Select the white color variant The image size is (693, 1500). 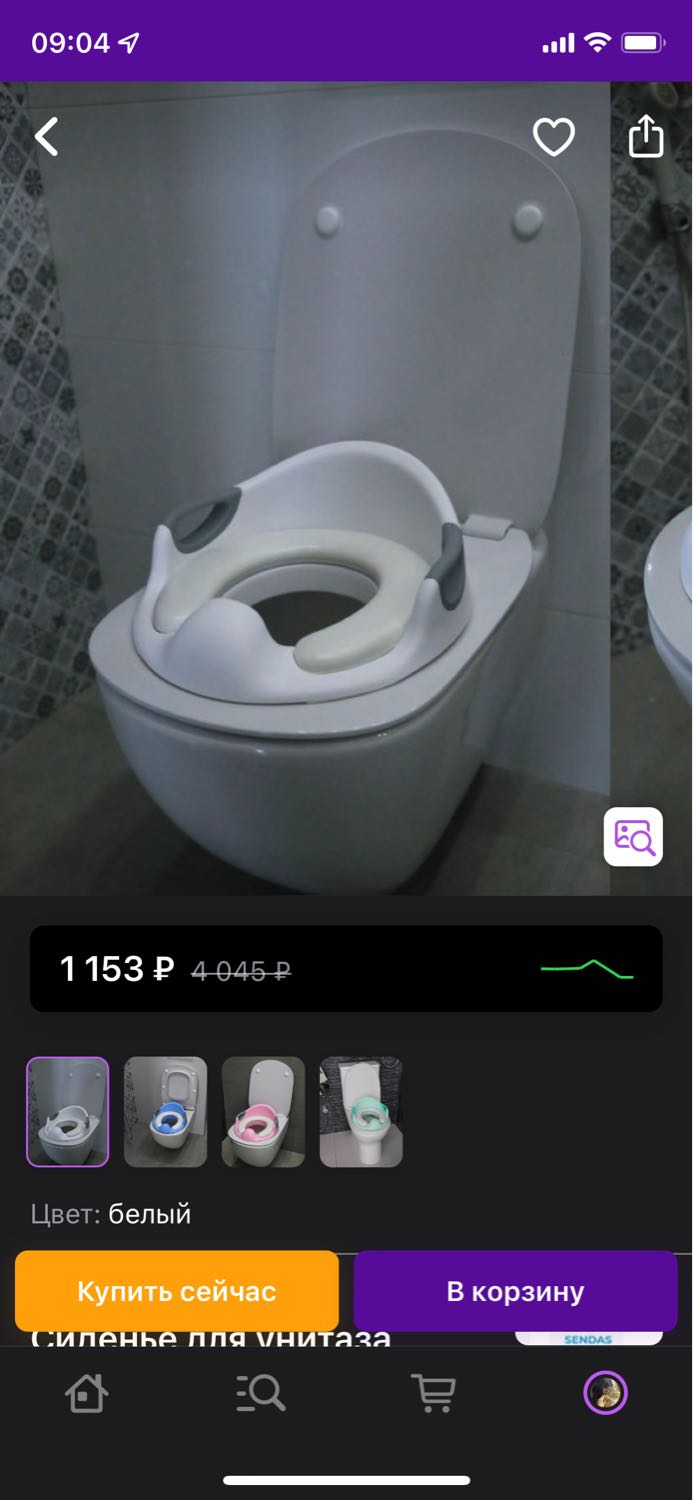67,1112
